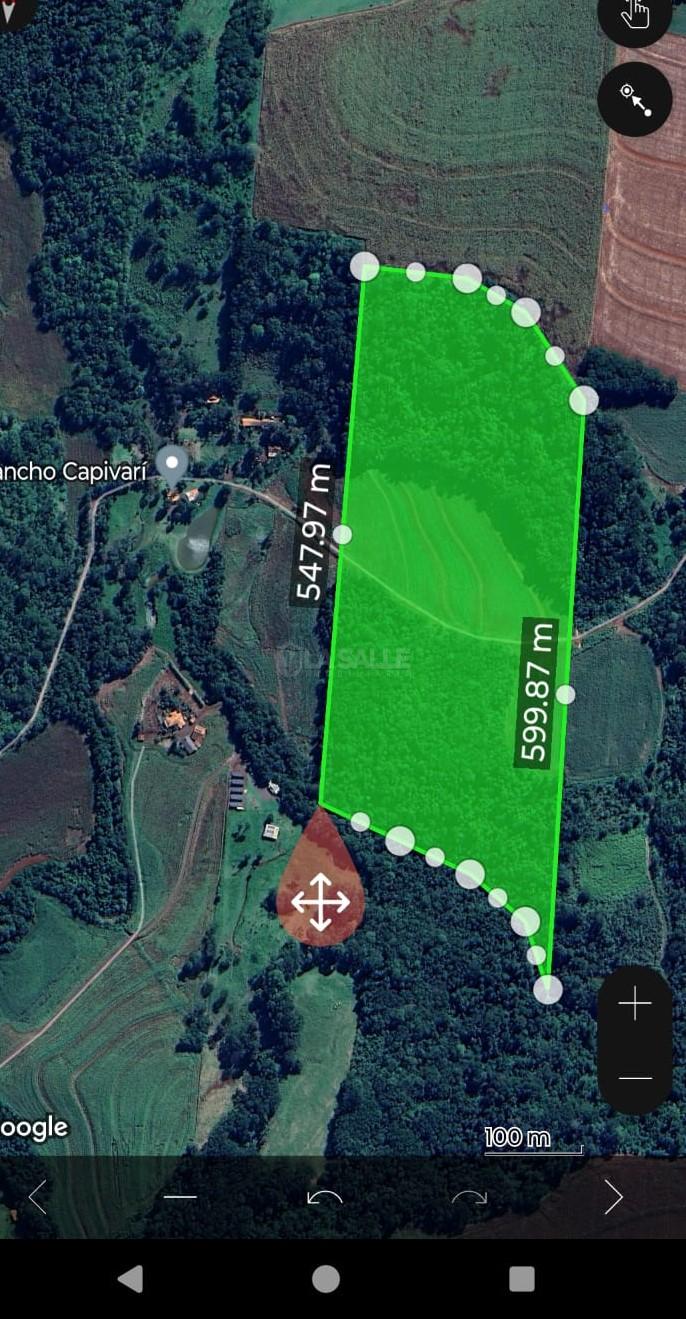Go to the Android home screen

click(x=326, y=1278)
